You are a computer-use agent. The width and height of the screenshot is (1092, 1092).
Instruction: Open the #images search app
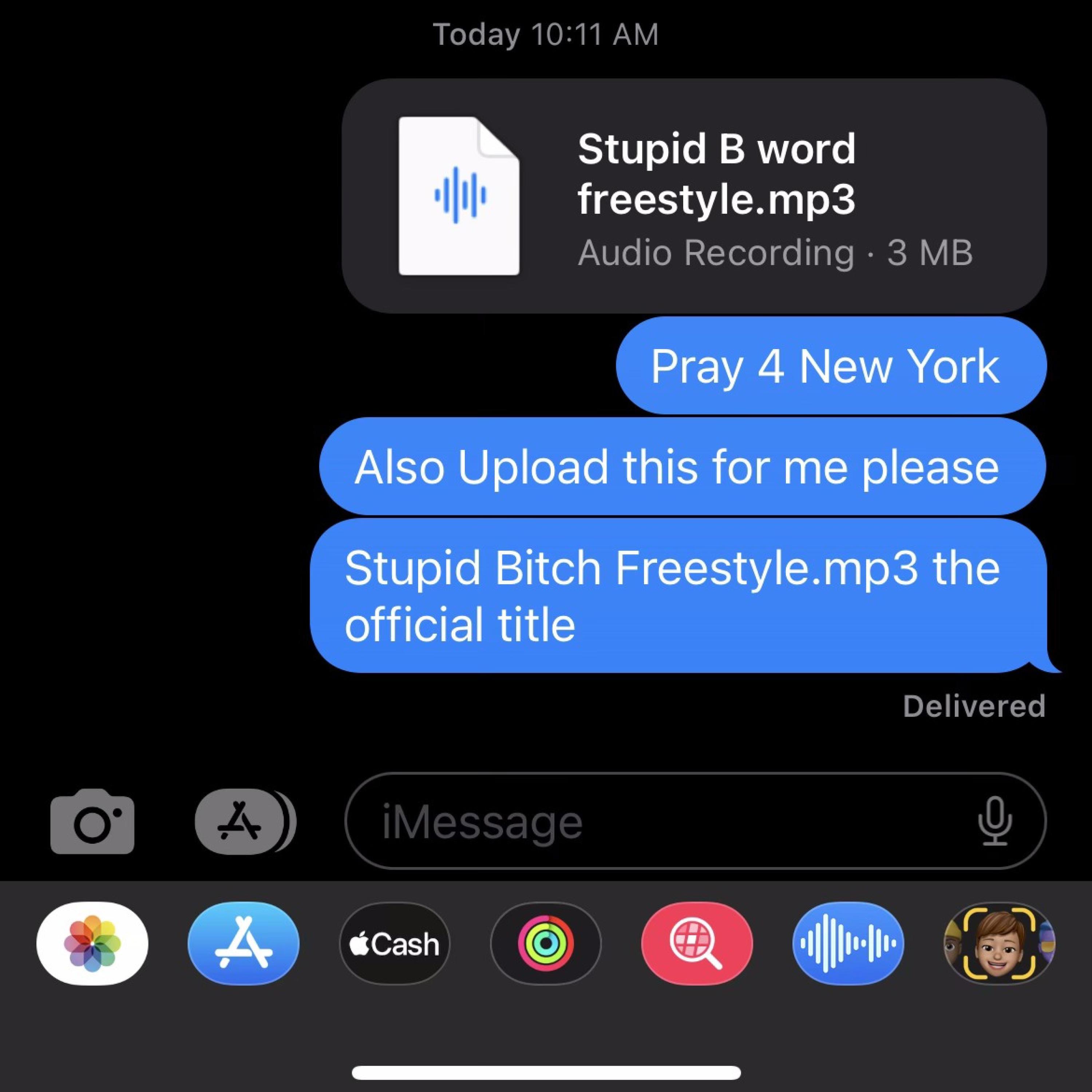click(697, 943)
